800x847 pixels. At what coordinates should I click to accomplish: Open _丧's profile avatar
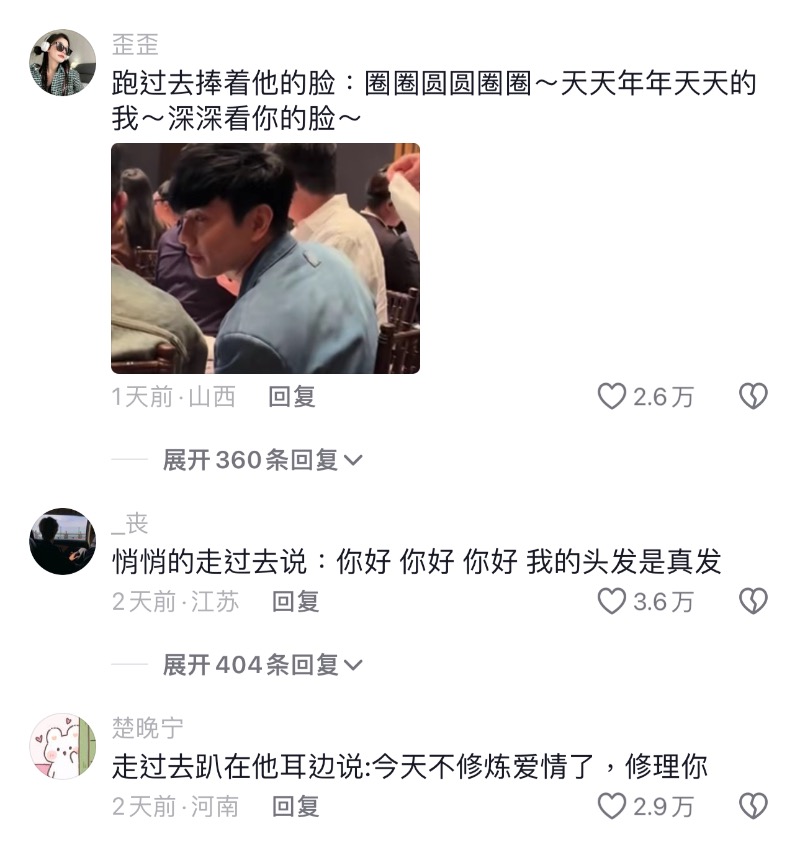(x=62, y=541)
